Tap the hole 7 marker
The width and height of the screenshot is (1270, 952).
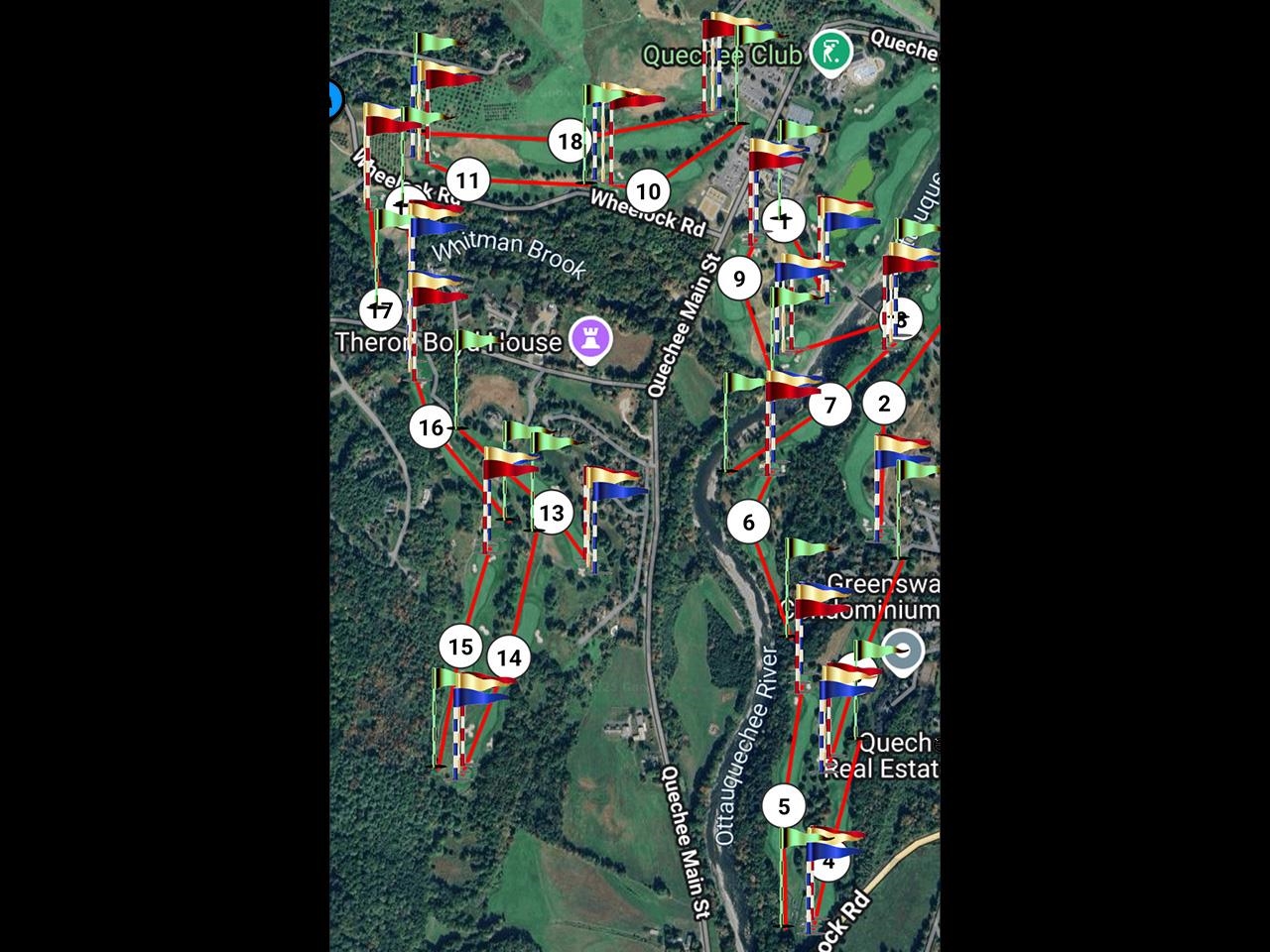[x=829, y=404]
